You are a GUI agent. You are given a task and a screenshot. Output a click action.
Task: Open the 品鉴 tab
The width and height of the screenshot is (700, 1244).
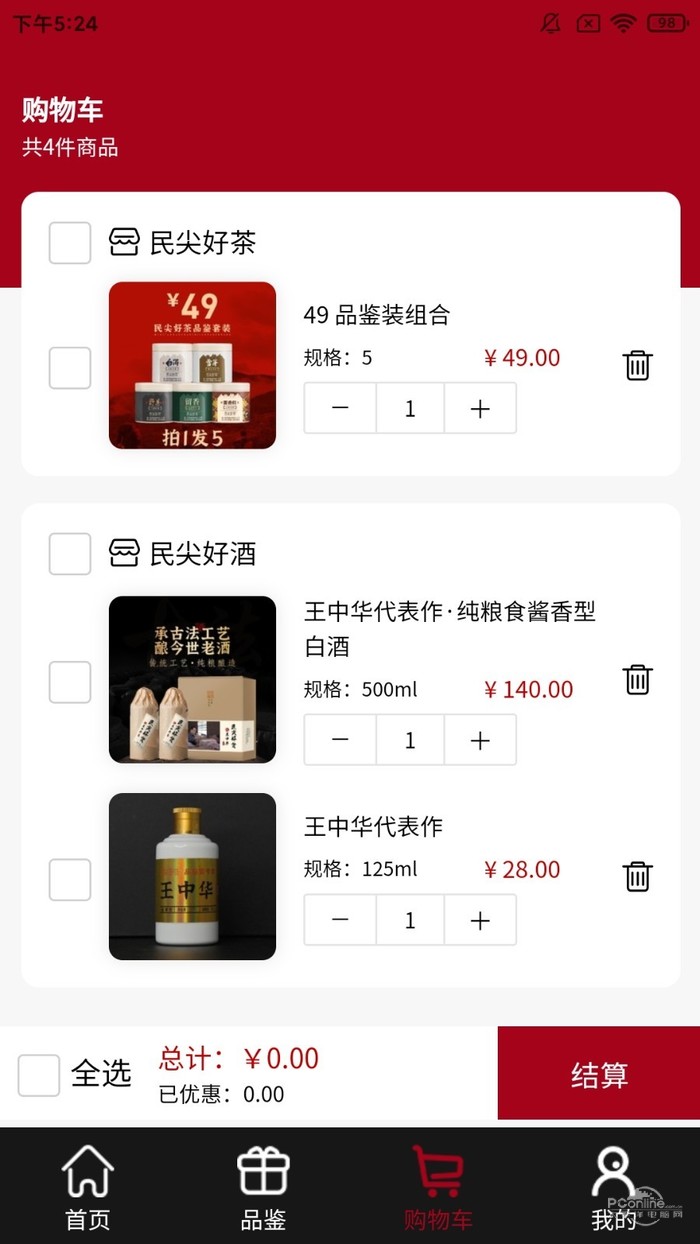tap(263, 1187)
